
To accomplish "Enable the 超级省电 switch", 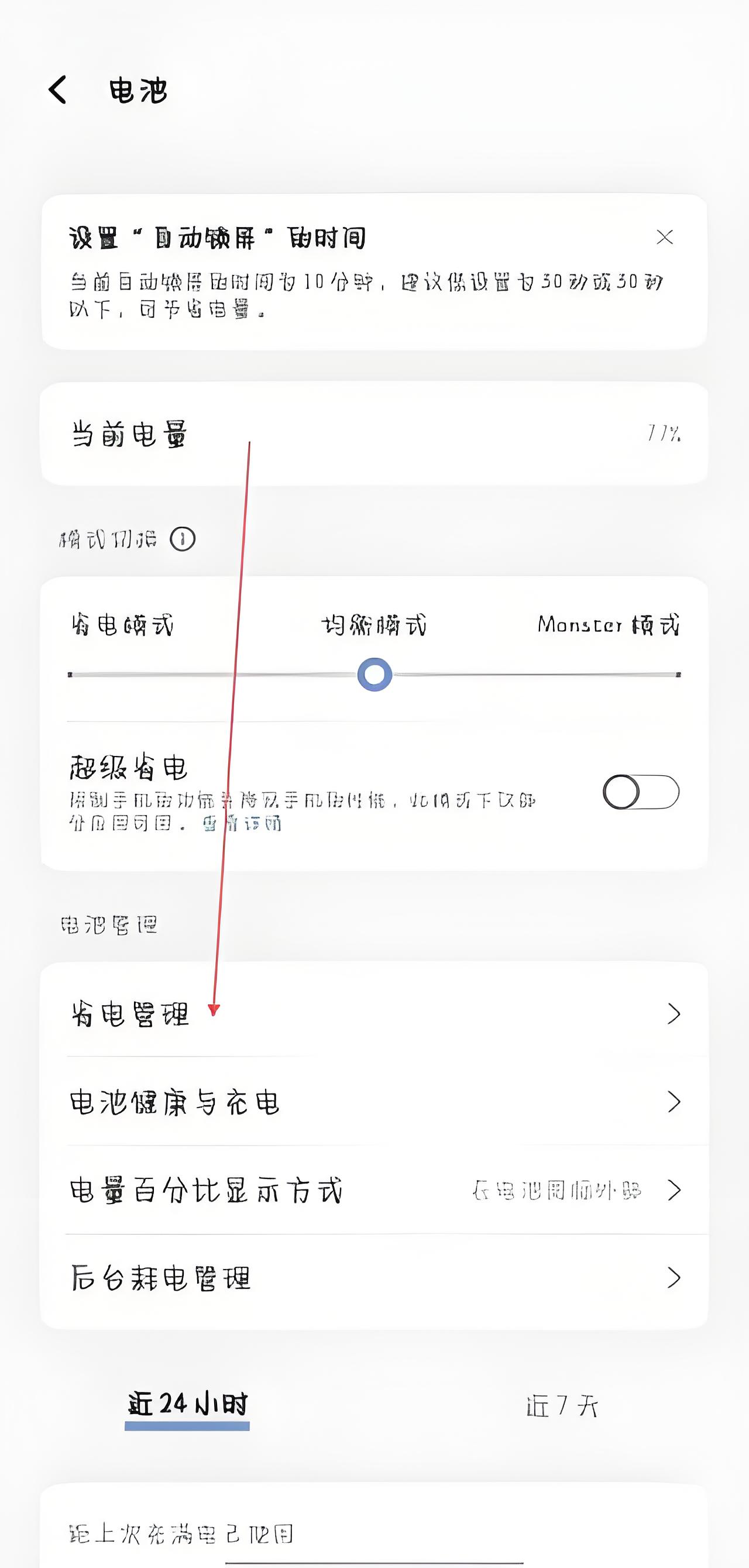I will [641, 792].
